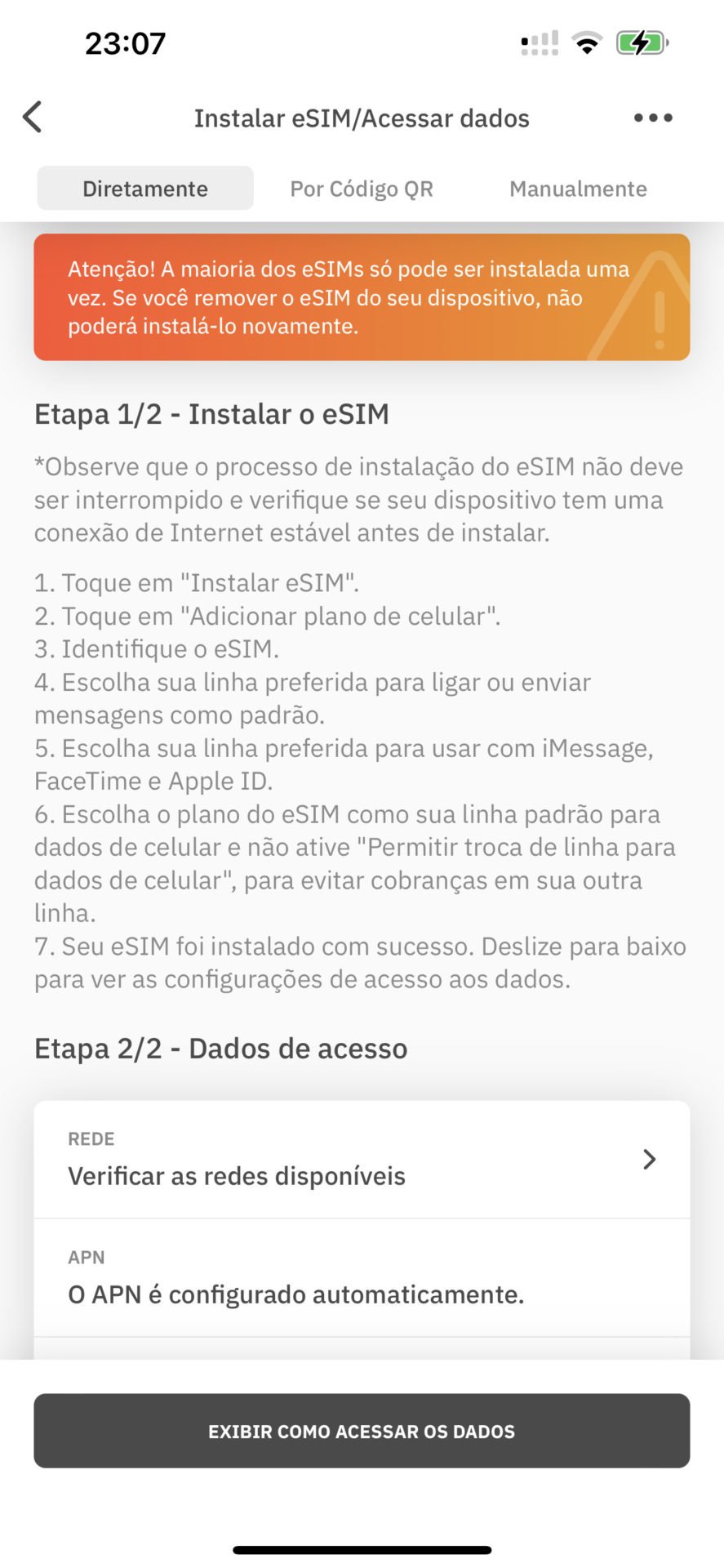Screen dimensions: 724x1568
Task: Tap Exibir como acessar os dados button
Action: coord(362,1431)
